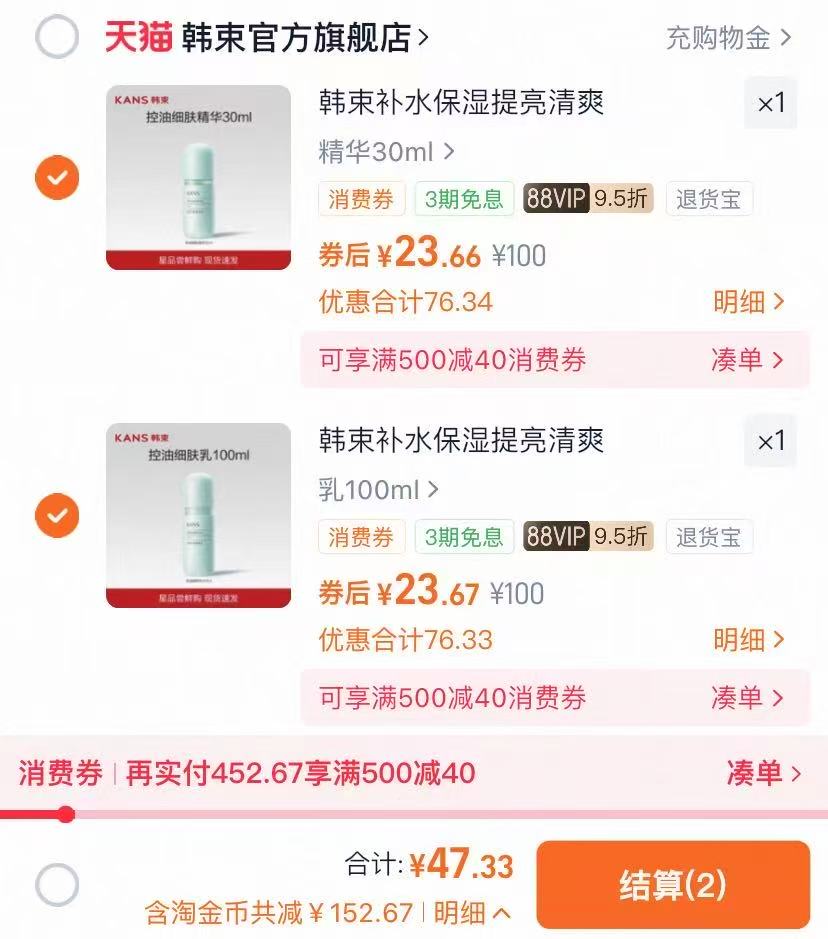Uncheck the 控油细肤乳100ml product selection
828x939 pixels.
(x=57, y=515)
